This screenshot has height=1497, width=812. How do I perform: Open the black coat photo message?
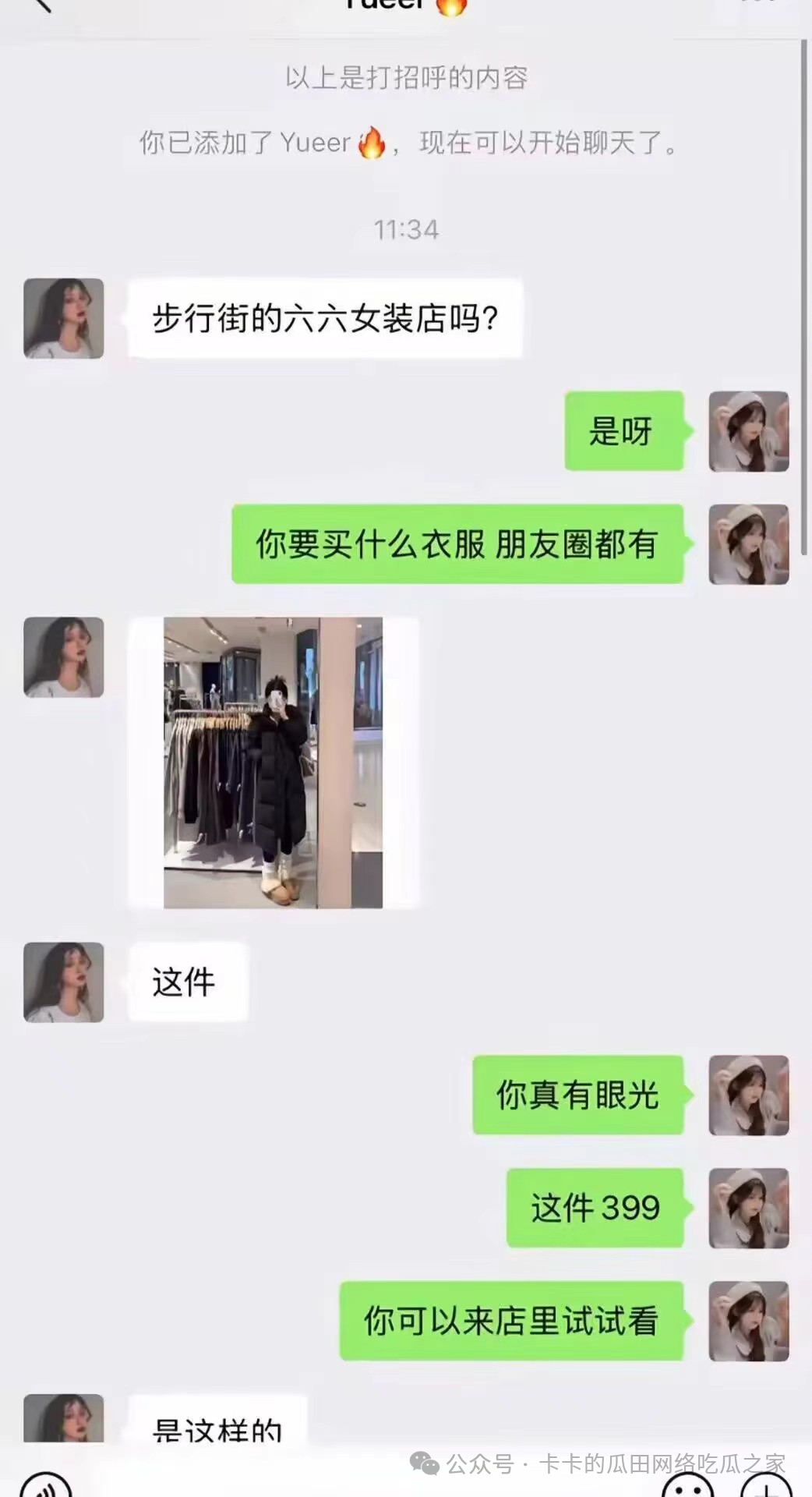273,763
